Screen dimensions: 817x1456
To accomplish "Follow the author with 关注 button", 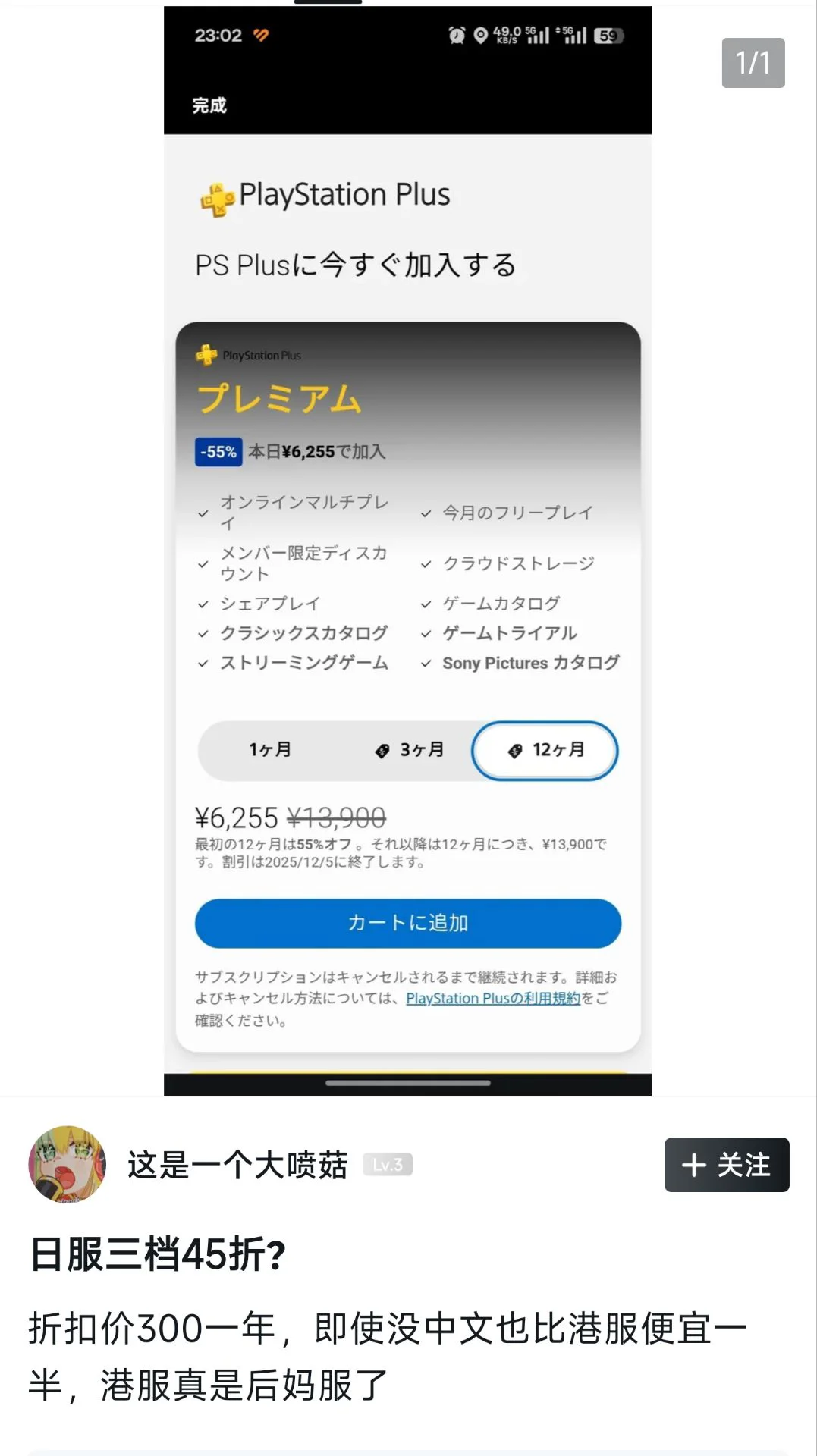I will click(x=726, y=1165).
